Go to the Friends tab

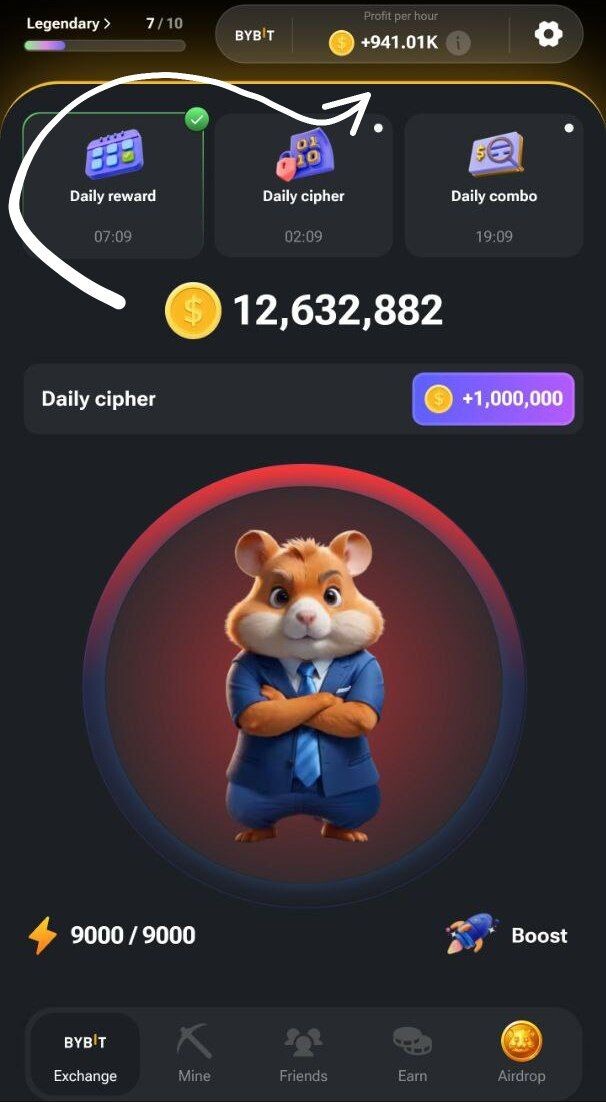pos(303,1054)
